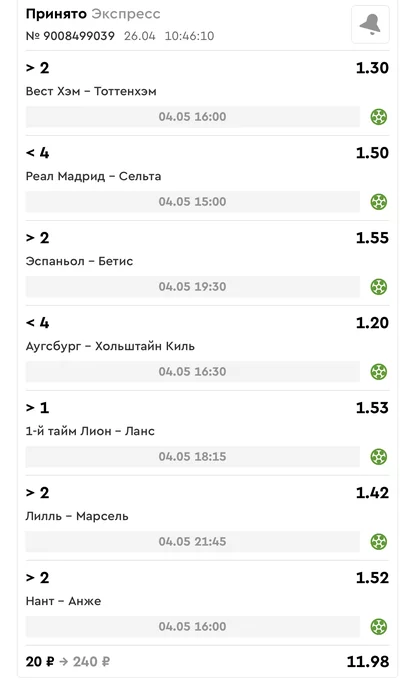Open the Реал Мадрид – Сельта event
This screenshot has width=415, height=700.
pyautogui.click(x=93, y=176)
